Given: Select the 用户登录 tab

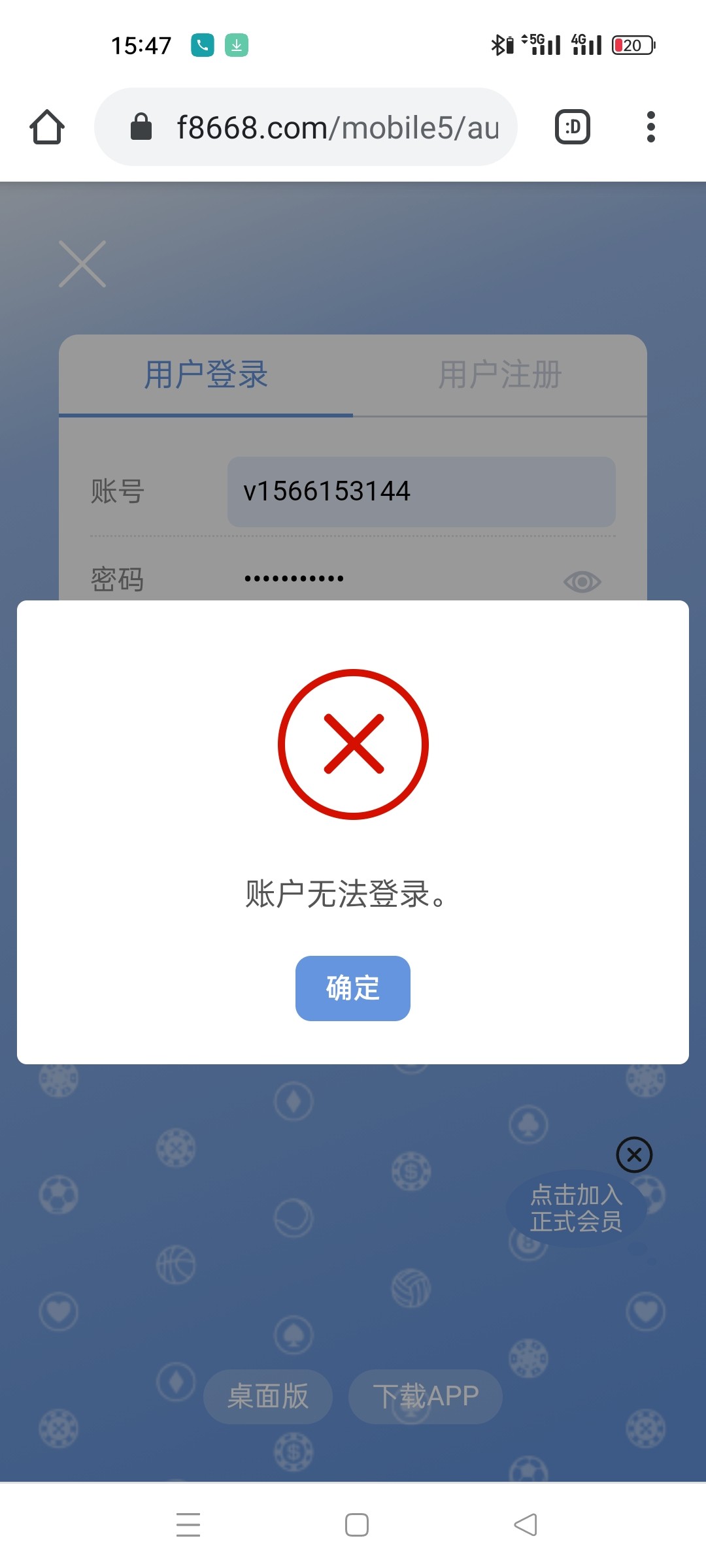Looking at the screenshot, I should pos(206,375).
